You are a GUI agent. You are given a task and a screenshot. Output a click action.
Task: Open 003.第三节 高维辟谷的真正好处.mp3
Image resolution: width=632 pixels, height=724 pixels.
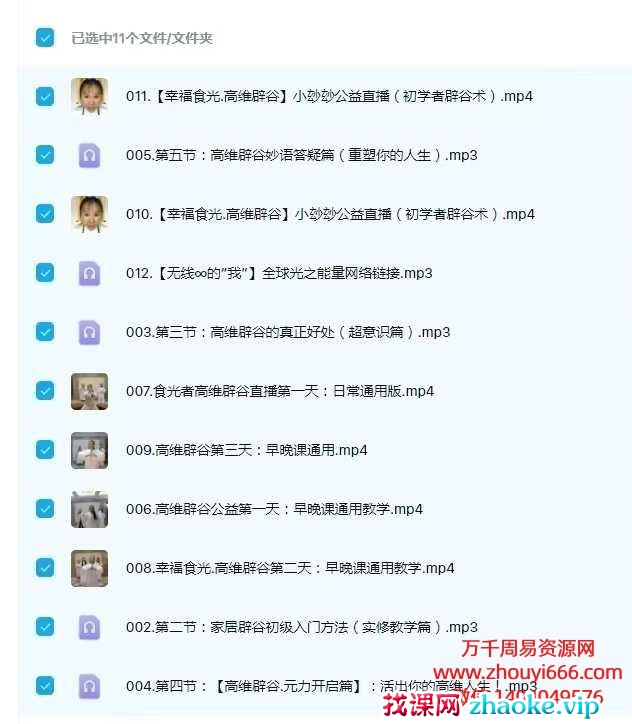pos(288,332)
